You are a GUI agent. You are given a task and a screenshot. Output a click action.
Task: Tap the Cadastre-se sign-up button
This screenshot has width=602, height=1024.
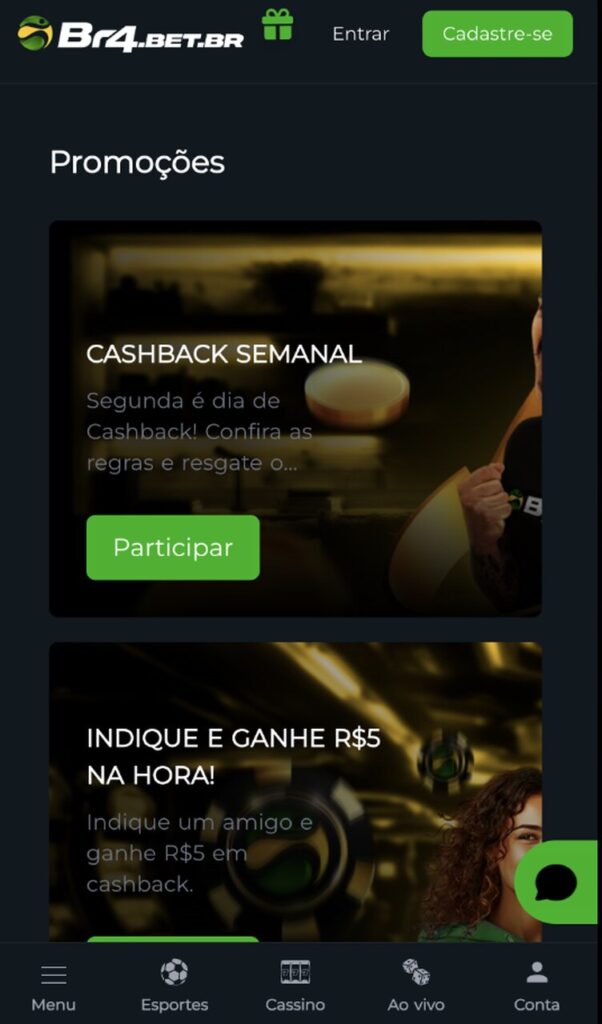click(x=497, y=34)
